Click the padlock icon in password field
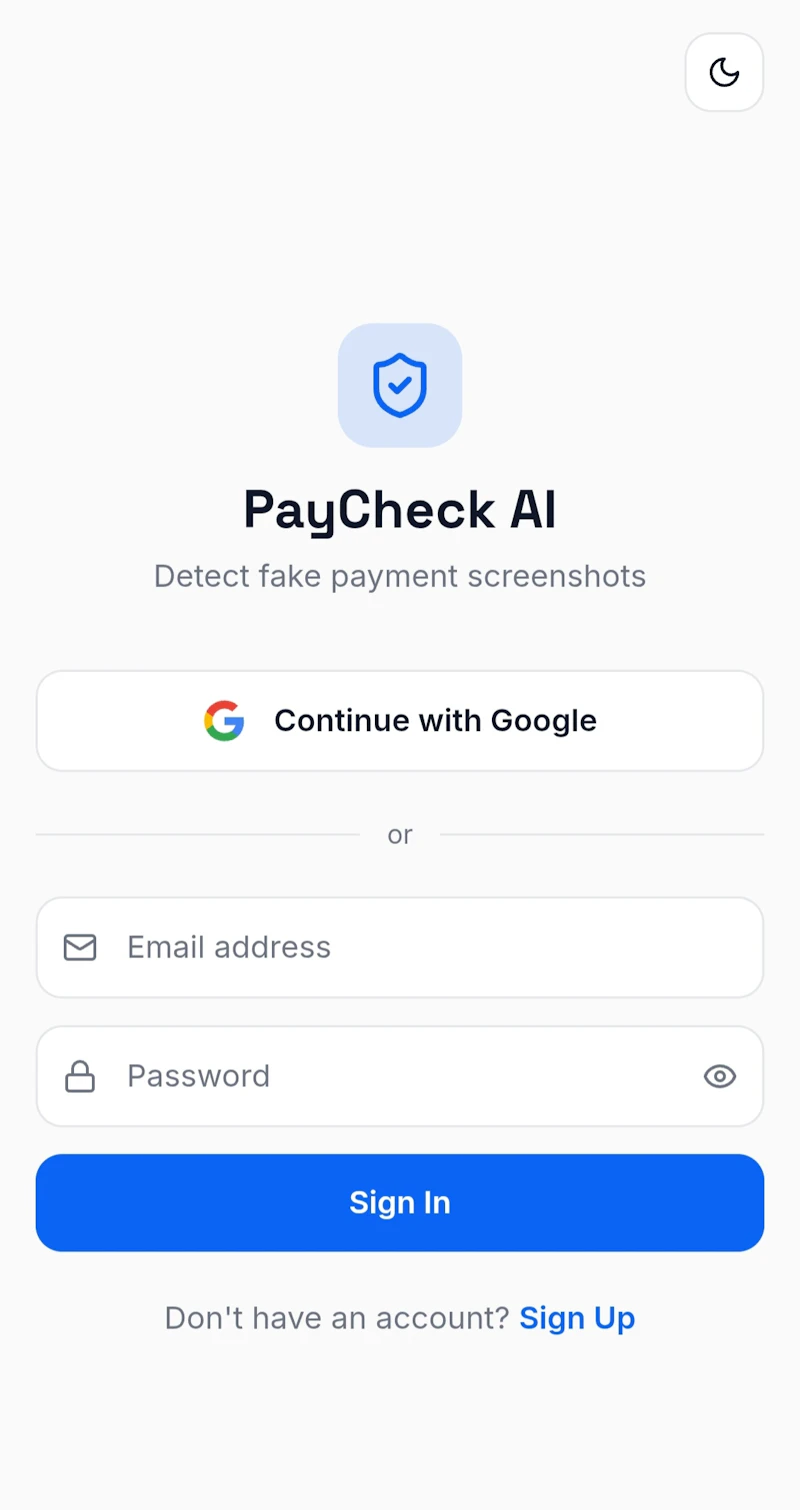This screenshot has height=1510, width=800. [x=80, y=1076]
